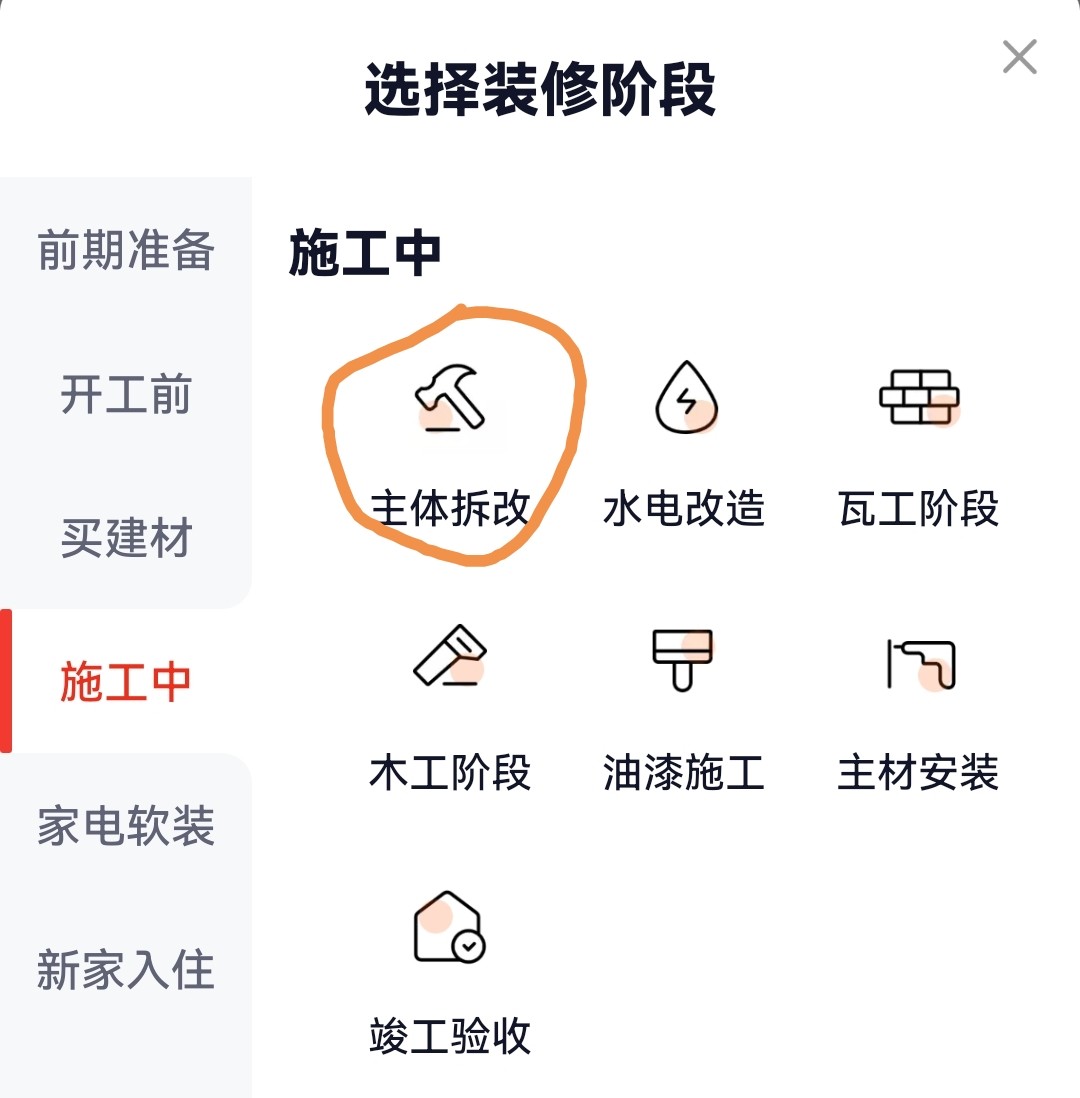
Task: Tap the 主材安装 stage
Action: click(919, 705)
